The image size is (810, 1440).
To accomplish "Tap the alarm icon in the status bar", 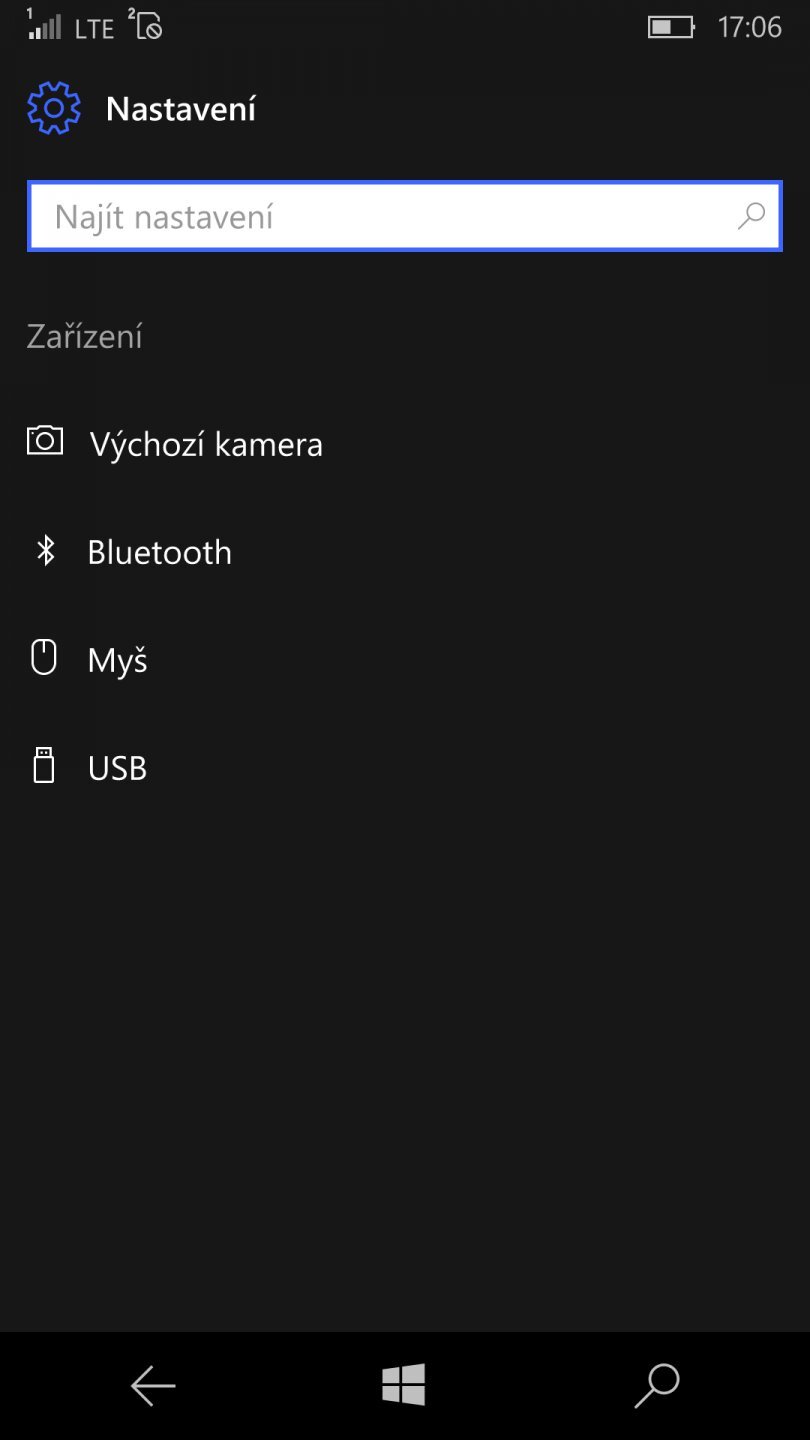I will point(148,27).
